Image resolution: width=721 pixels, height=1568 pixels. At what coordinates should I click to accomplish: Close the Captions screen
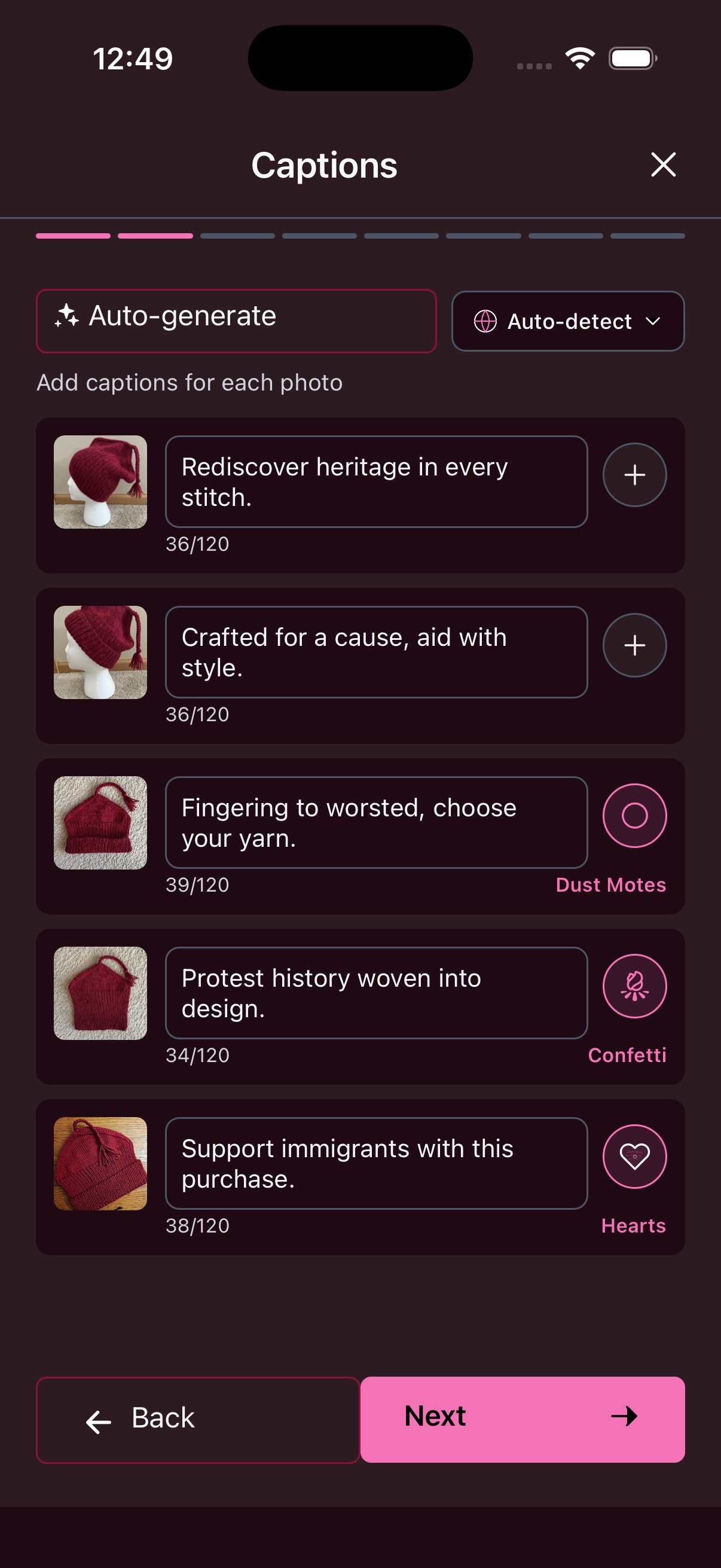click(662, 164)
